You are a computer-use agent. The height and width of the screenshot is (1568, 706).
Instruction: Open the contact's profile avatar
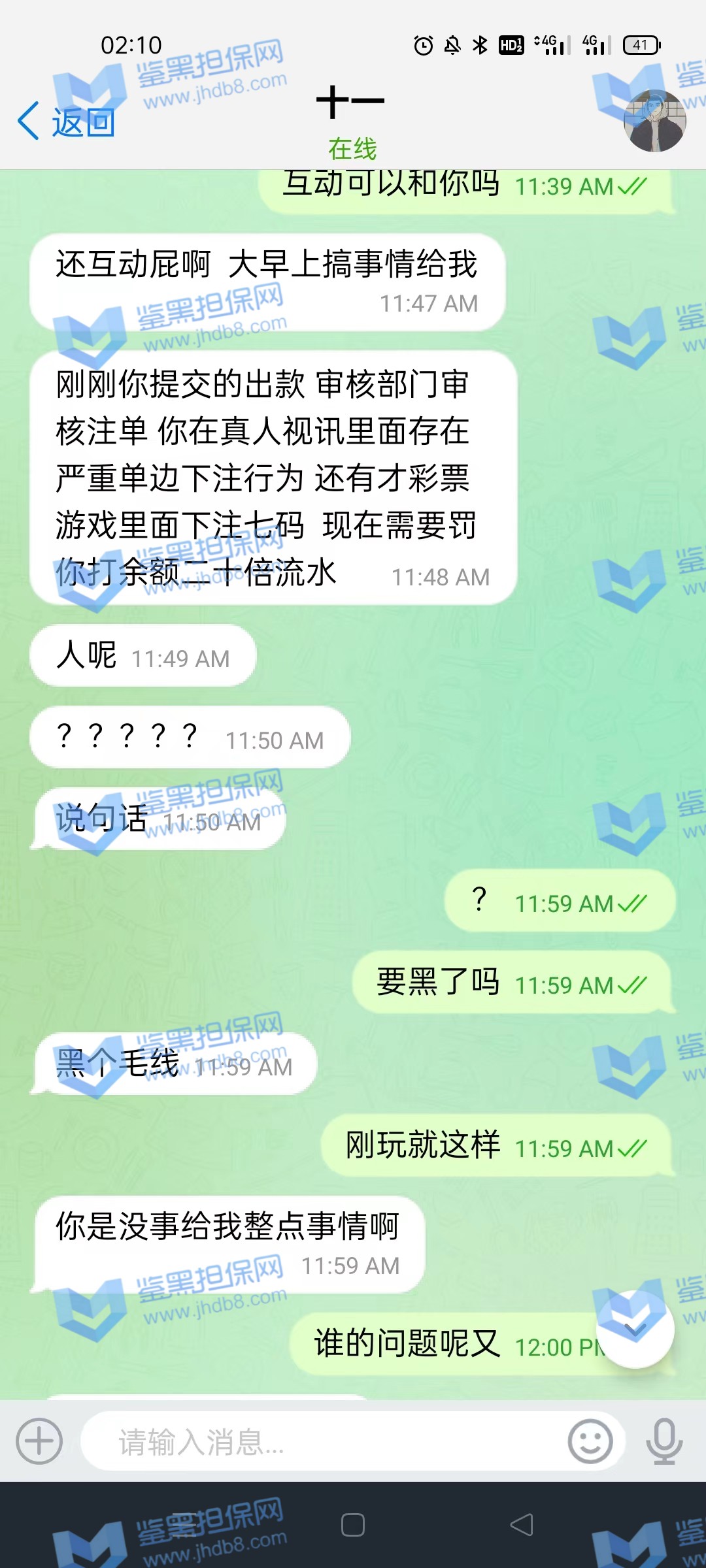click(654, 121)
